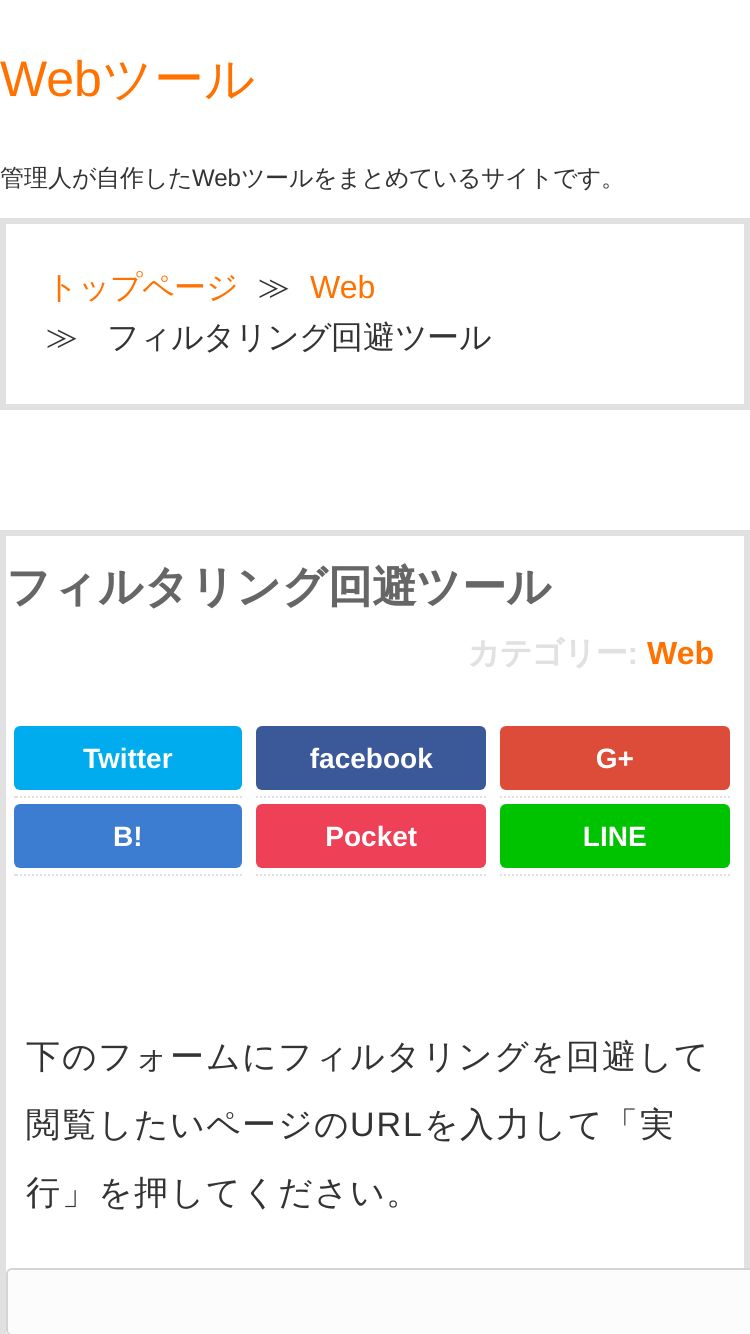Bookmark with the B! button
The image size is (750, 1334).
tap(128, 836)
